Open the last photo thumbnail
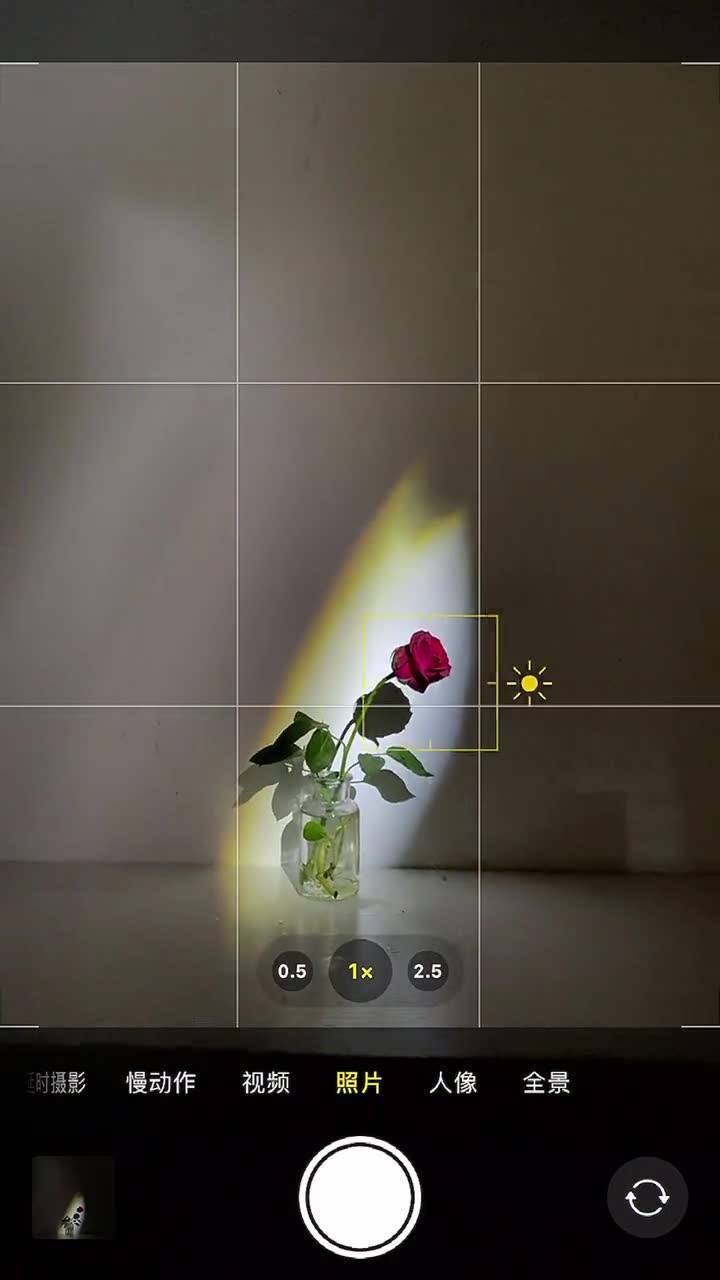 pos(73,1197)
